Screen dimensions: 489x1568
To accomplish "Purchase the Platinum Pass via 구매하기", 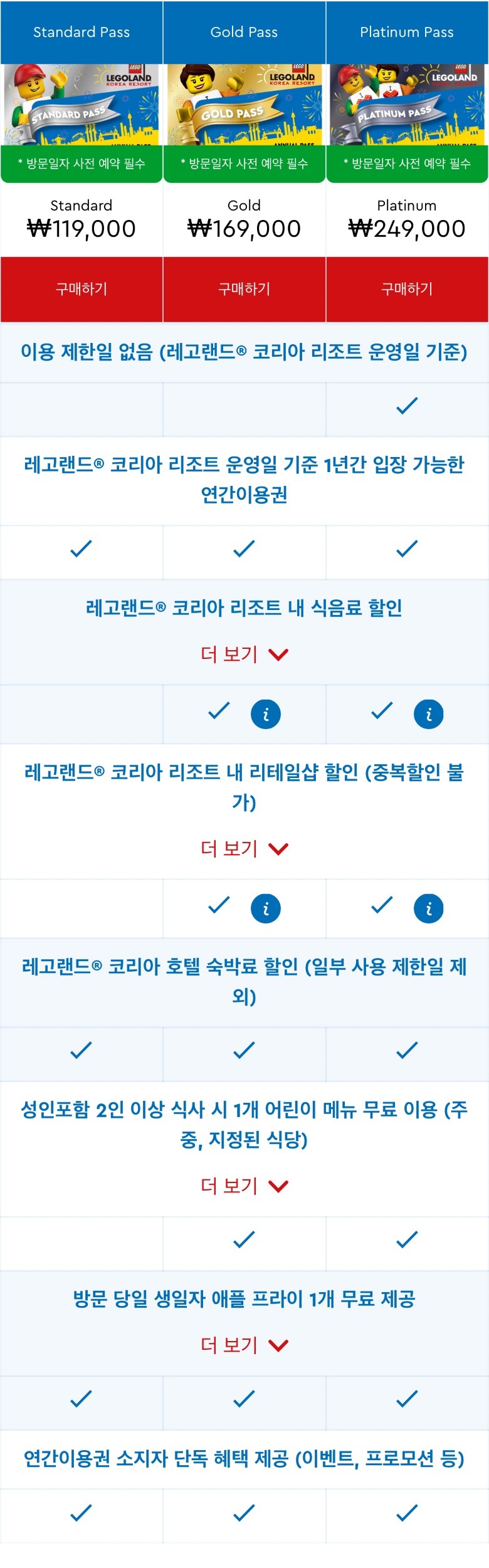I will pos(407,289).
